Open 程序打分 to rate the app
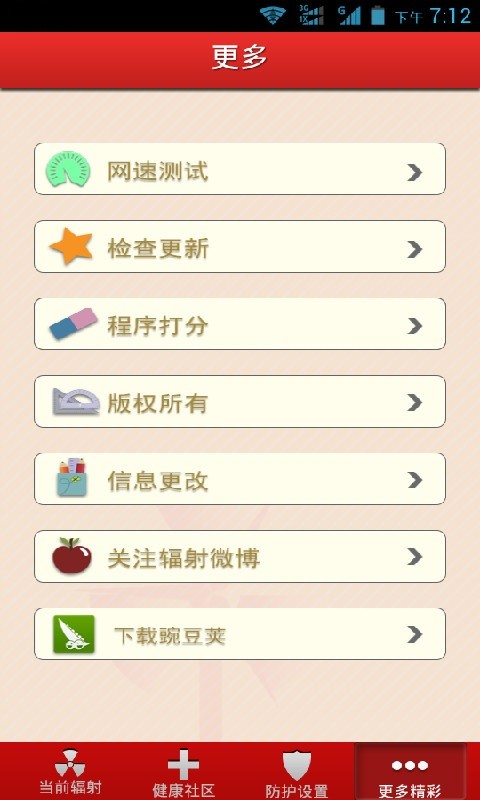480x800 pixels. 240,324
